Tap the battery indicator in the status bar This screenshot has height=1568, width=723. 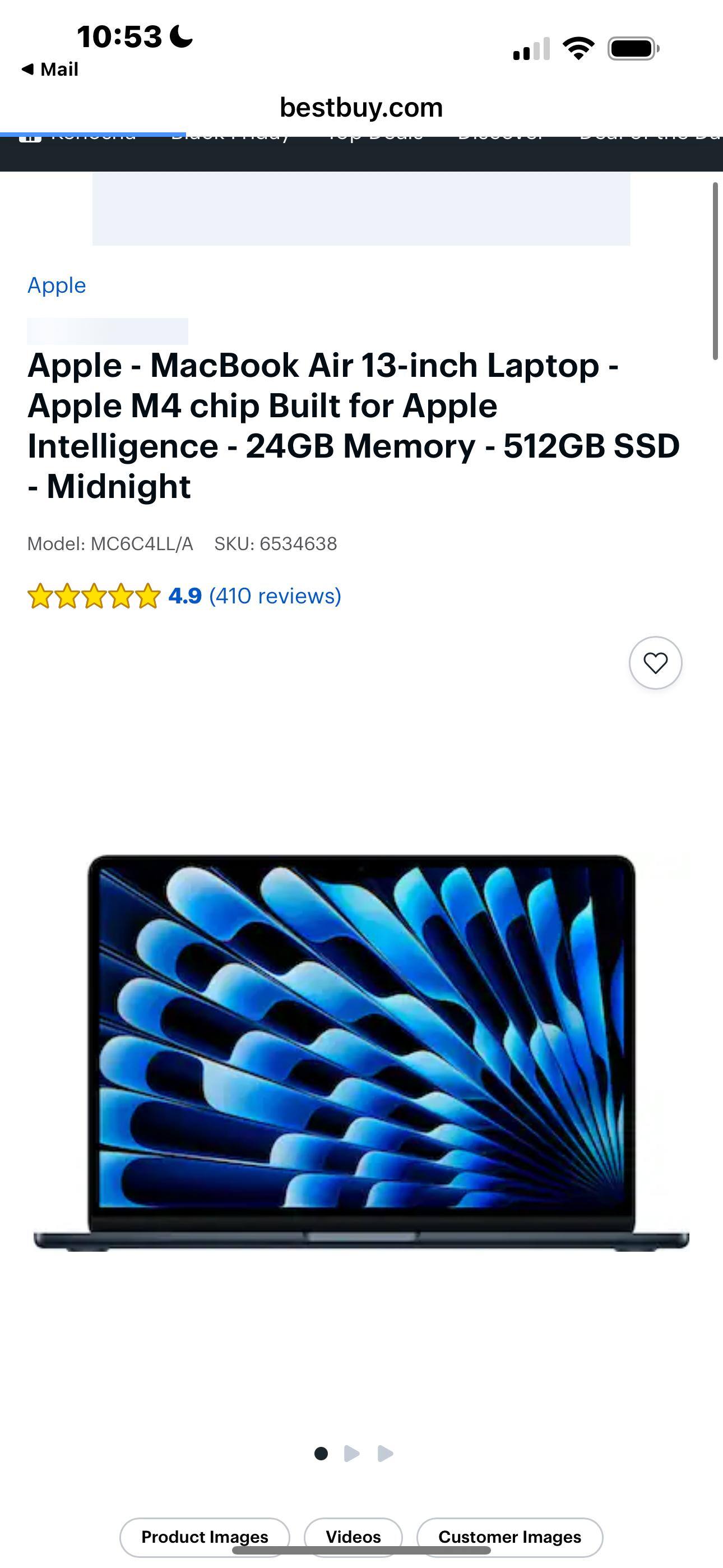pyautogui.click(x=633, y=48)
